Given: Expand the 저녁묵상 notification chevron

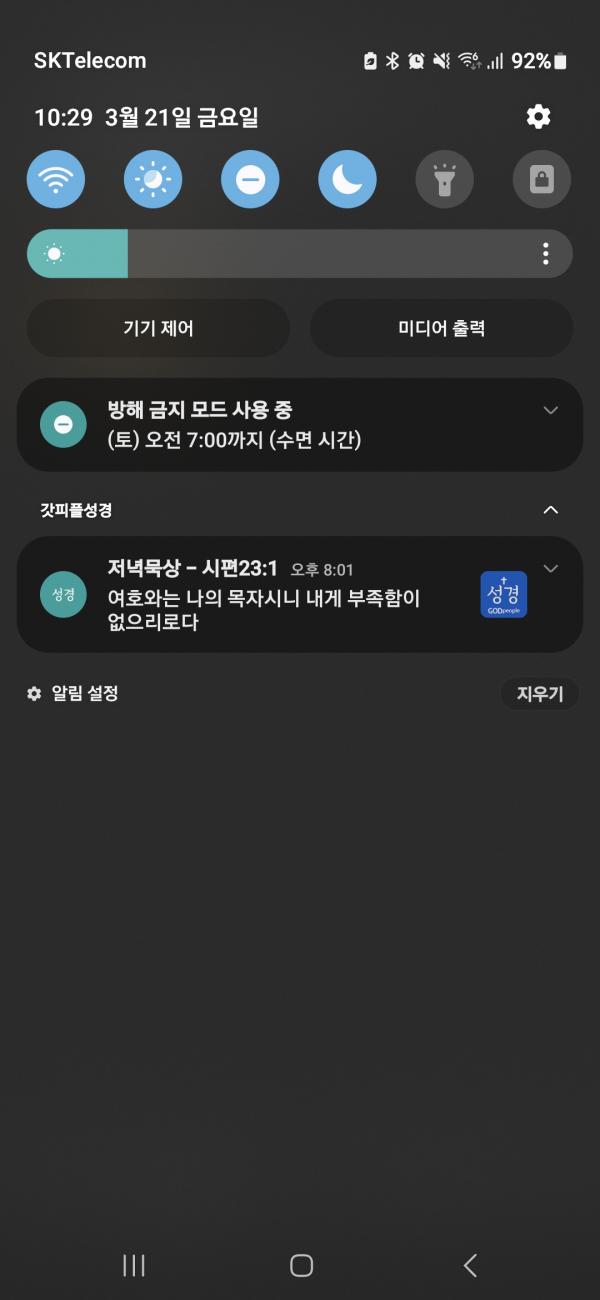Looking at the screenshot, I should pyautogui.click(x=550, y=568).
